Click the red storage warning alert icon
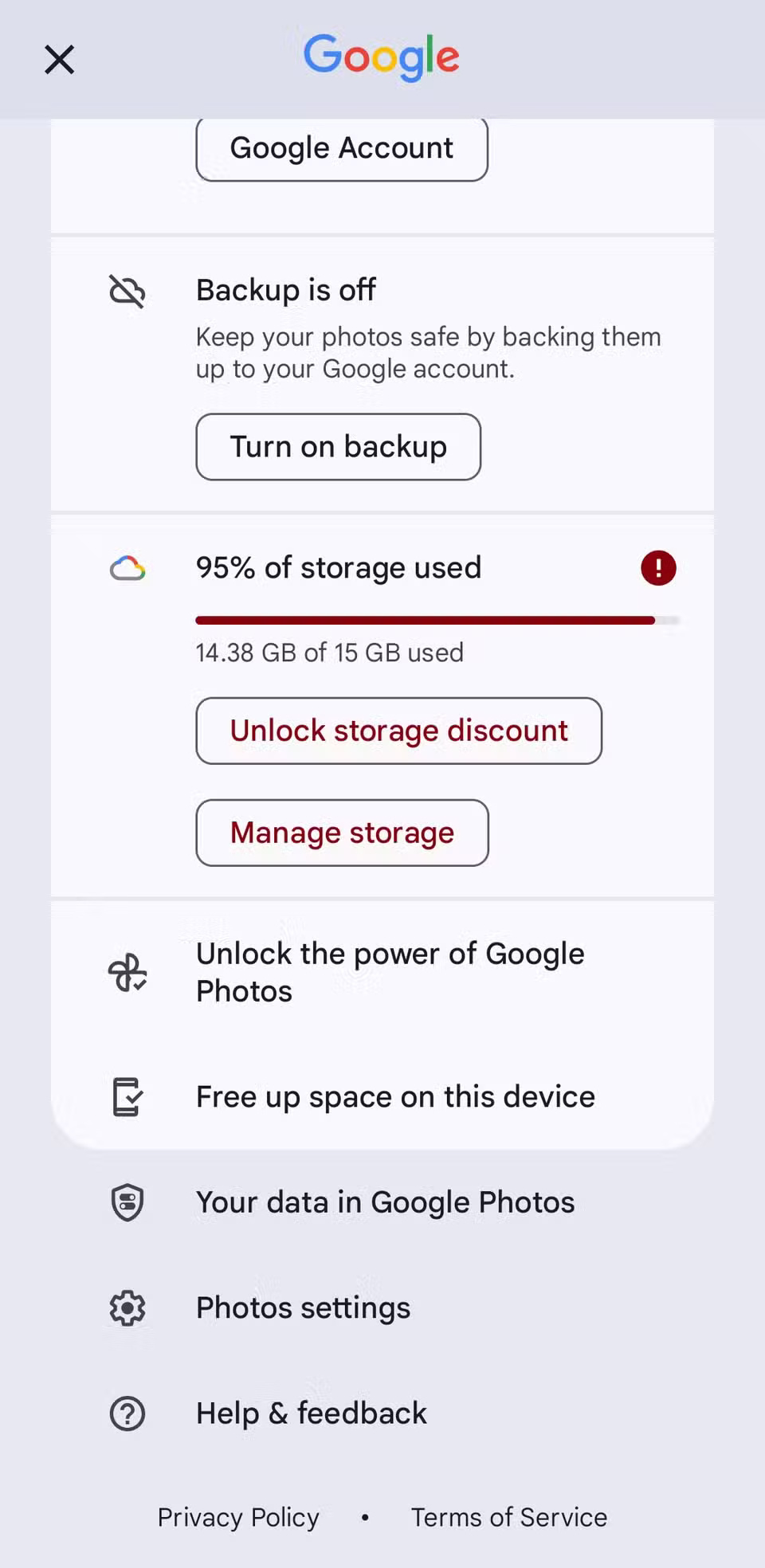The image size is (765, 1568). coord(658,567)
